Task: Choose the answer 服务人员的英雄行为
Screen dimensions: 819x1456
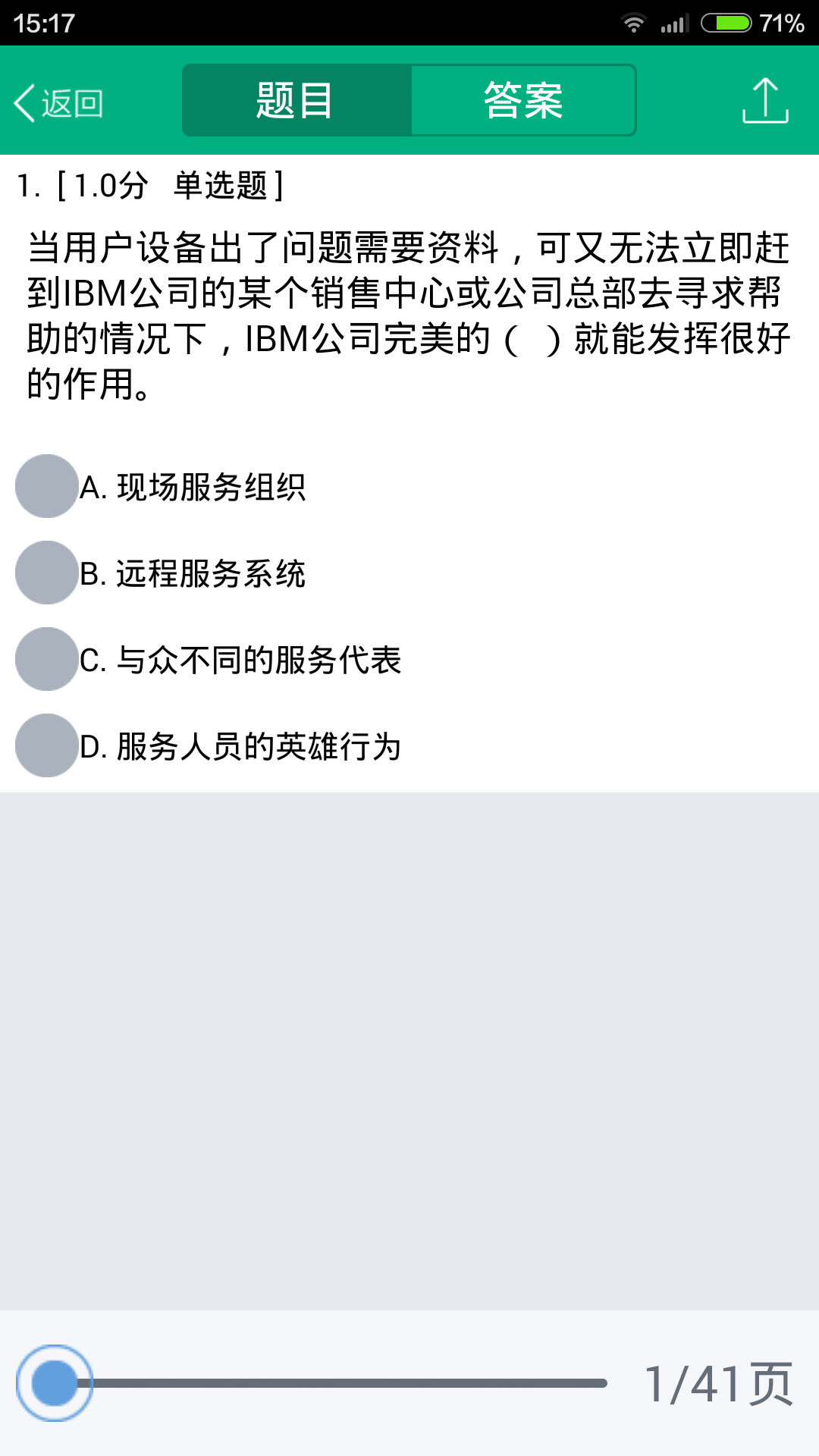Action: [243, 745]
